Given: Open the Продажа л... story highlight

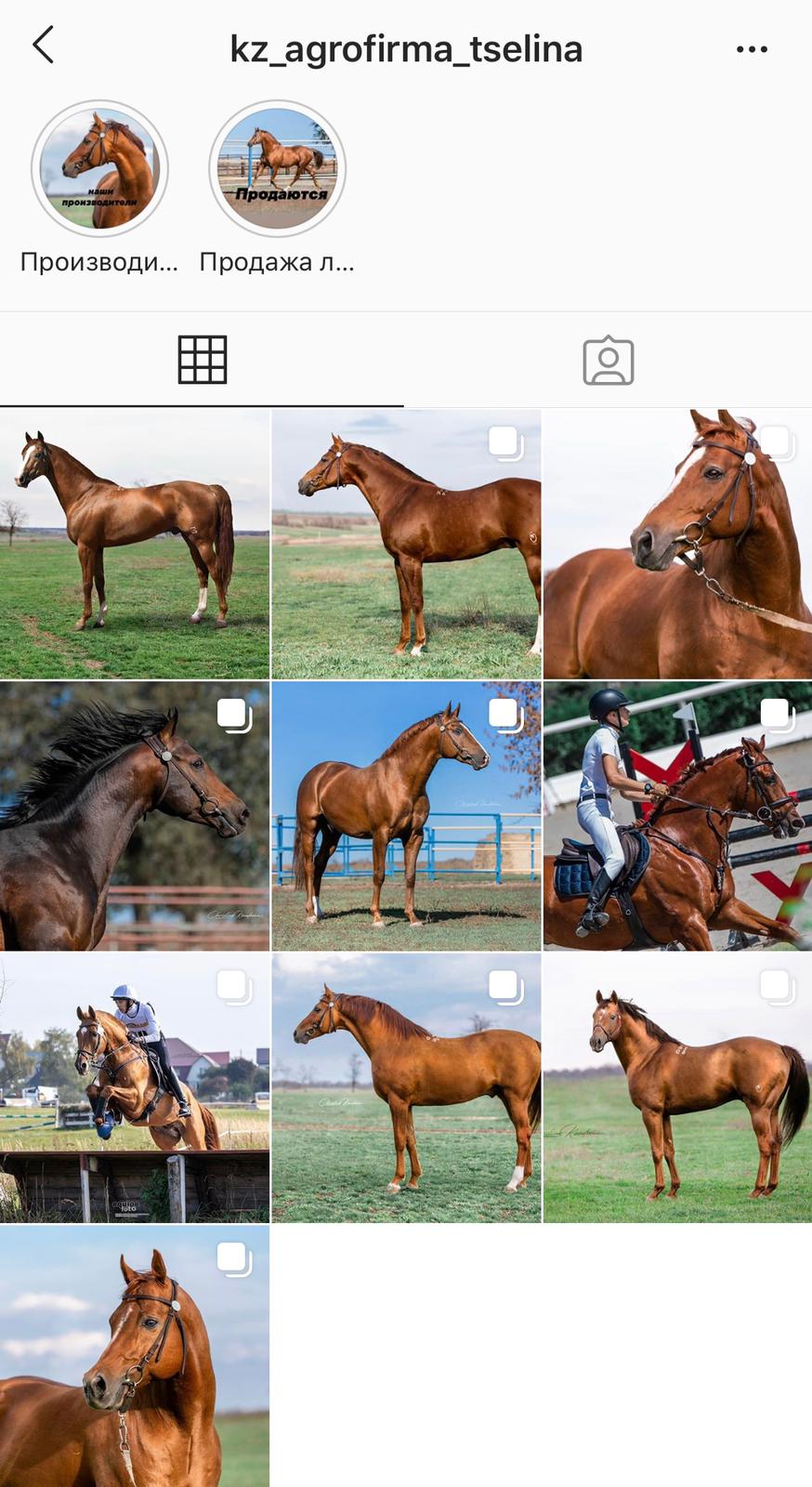Looking at the screenshot, I should 277,170.
